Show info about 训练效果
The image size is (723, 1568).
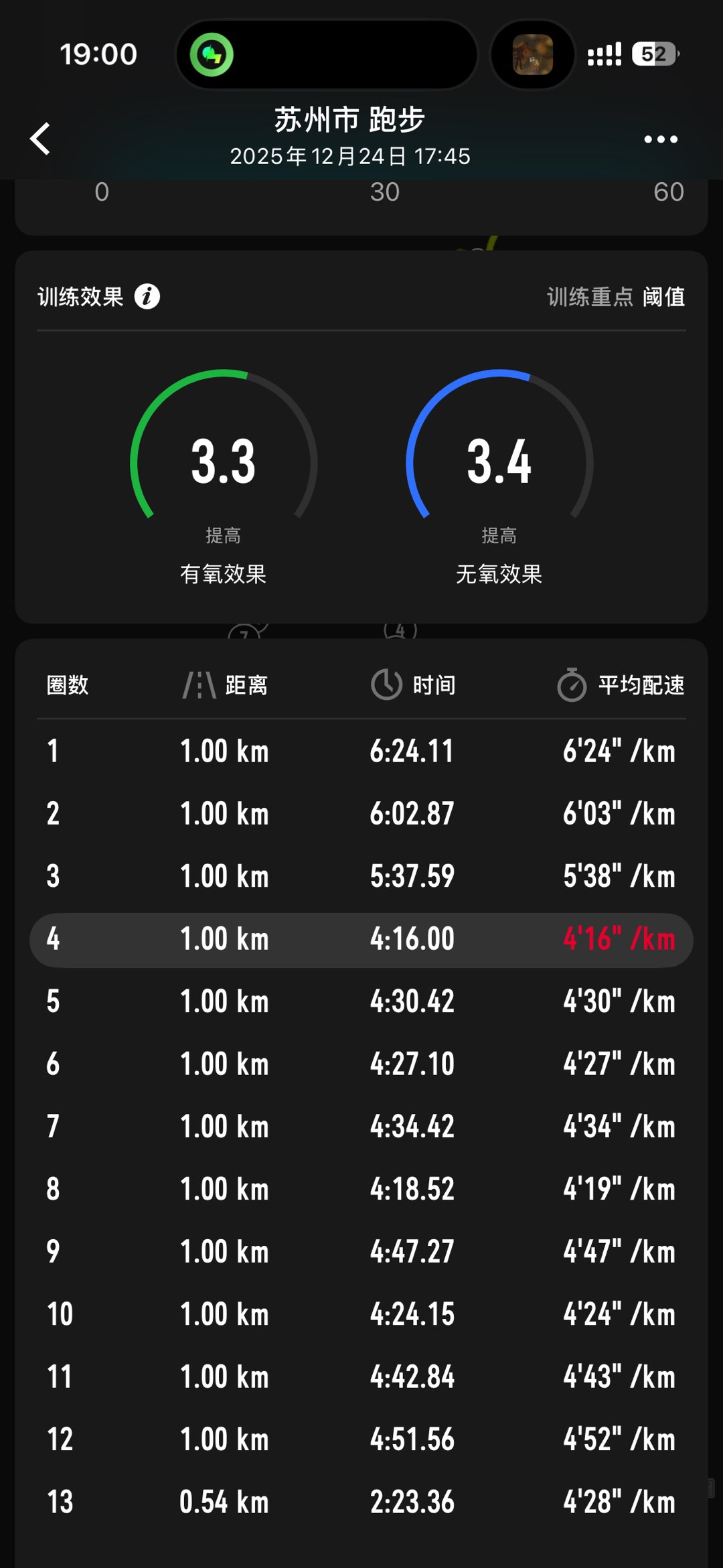point(147,296)
